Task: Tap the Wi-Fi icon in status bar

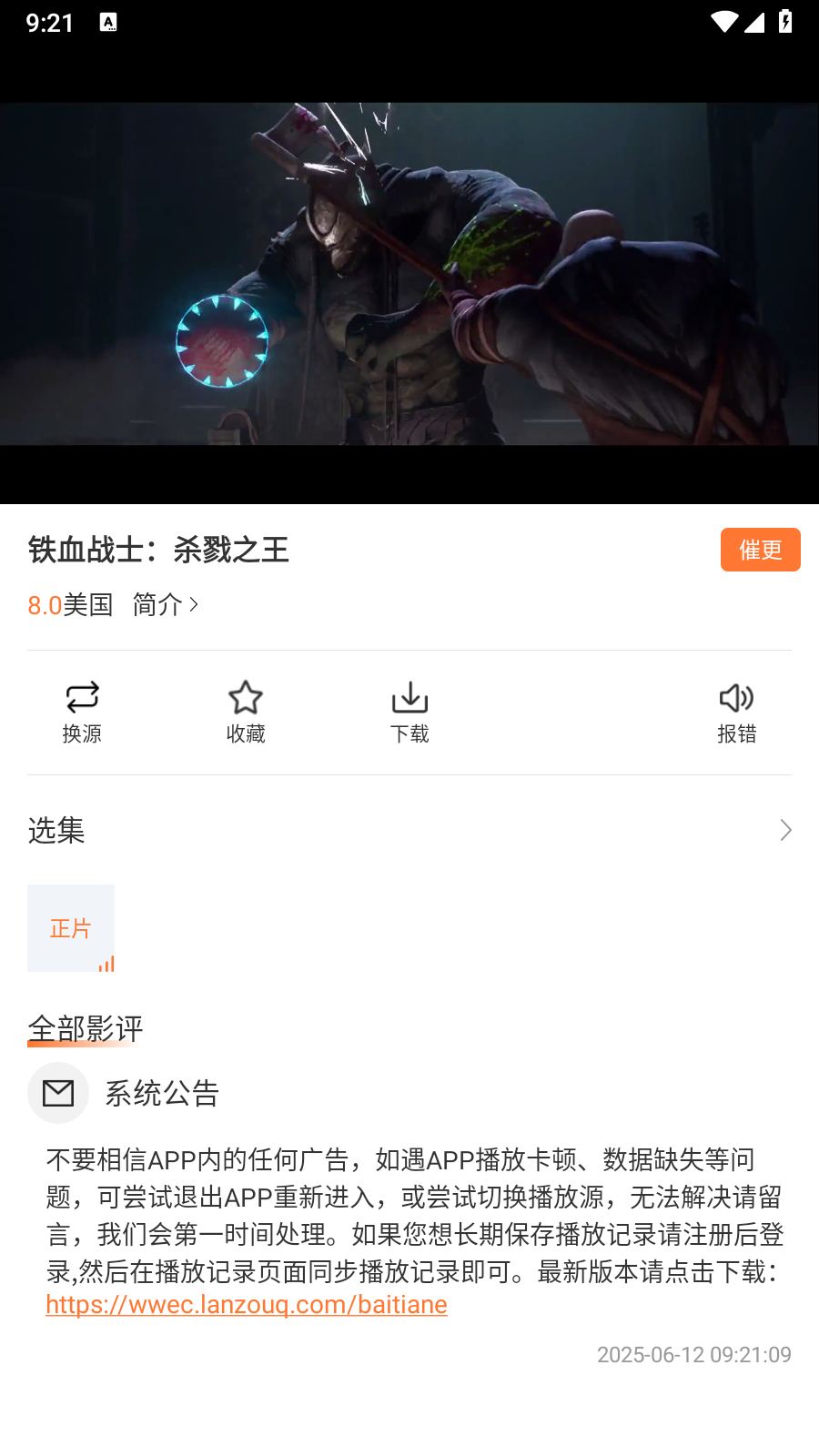Action: tap(724, 21)
